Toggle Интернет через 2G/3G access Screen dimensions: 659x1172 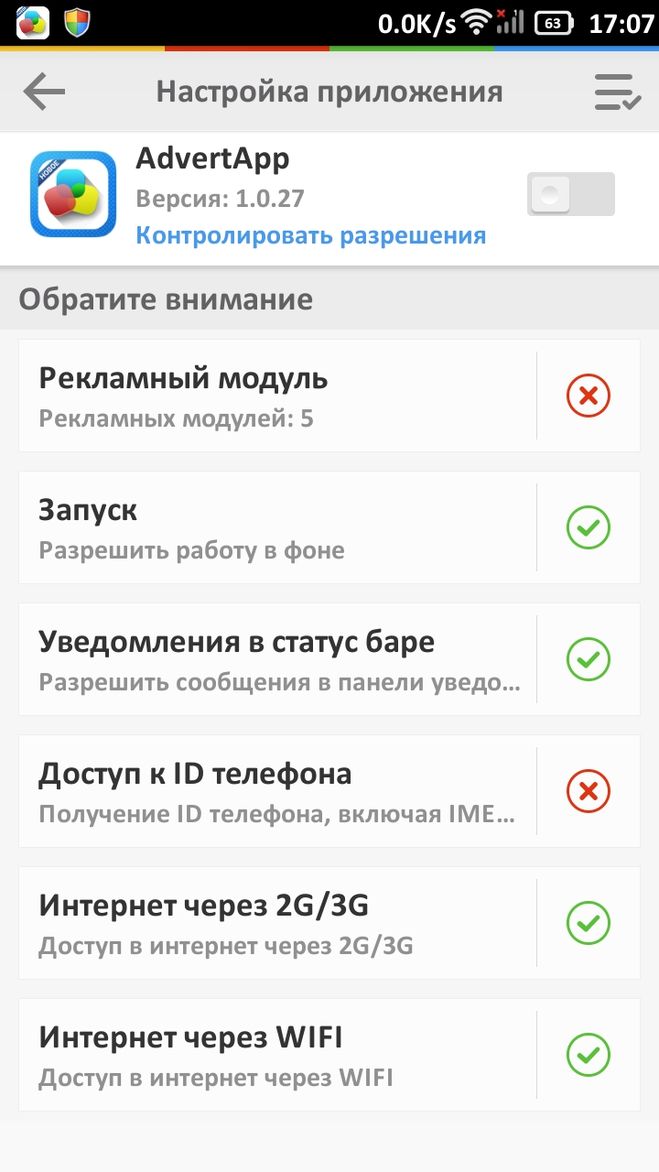[588, 923]
